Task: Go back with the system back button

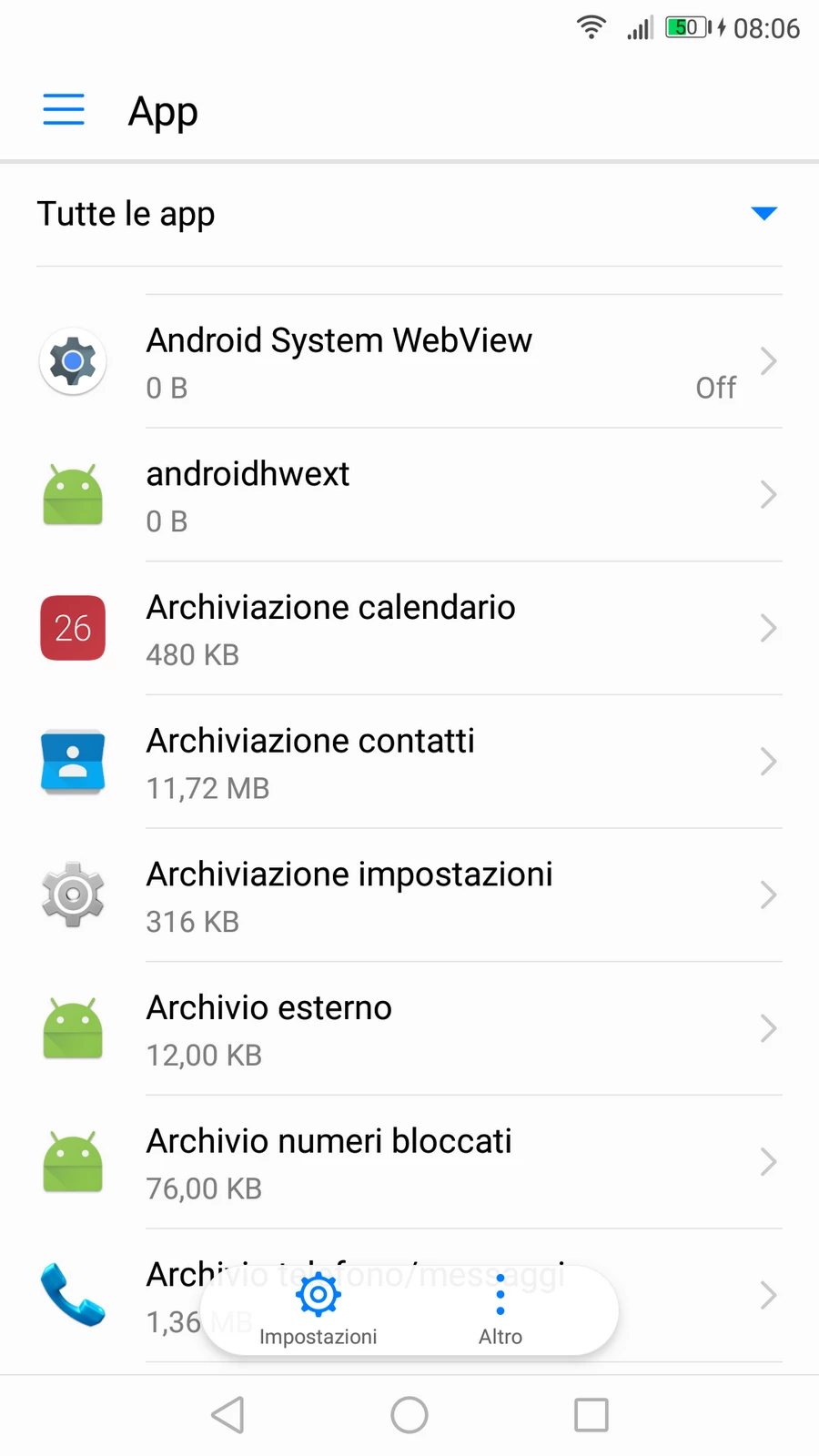Action: [x=227, y=1415]
